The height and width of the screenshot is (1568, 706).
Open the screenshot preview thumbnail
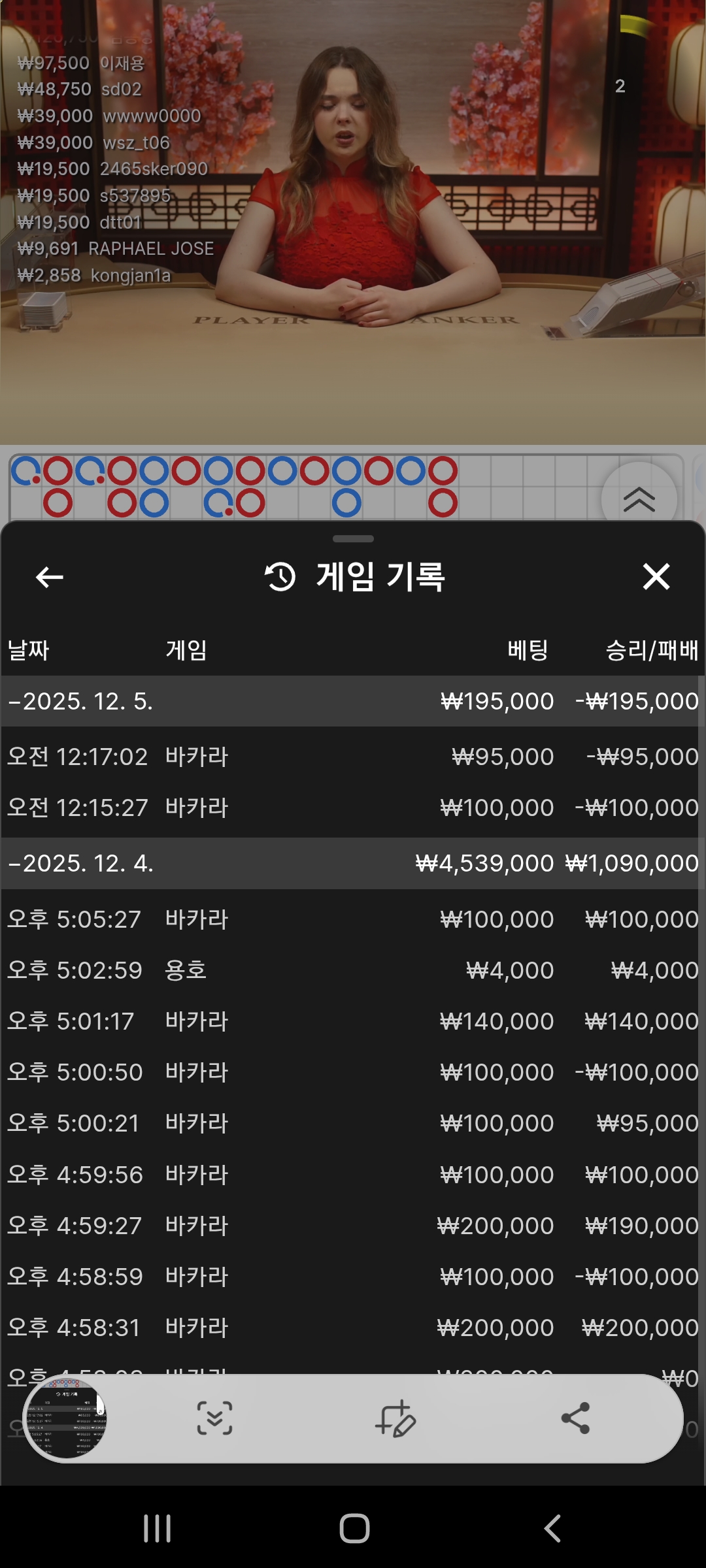coord(65,1418)
